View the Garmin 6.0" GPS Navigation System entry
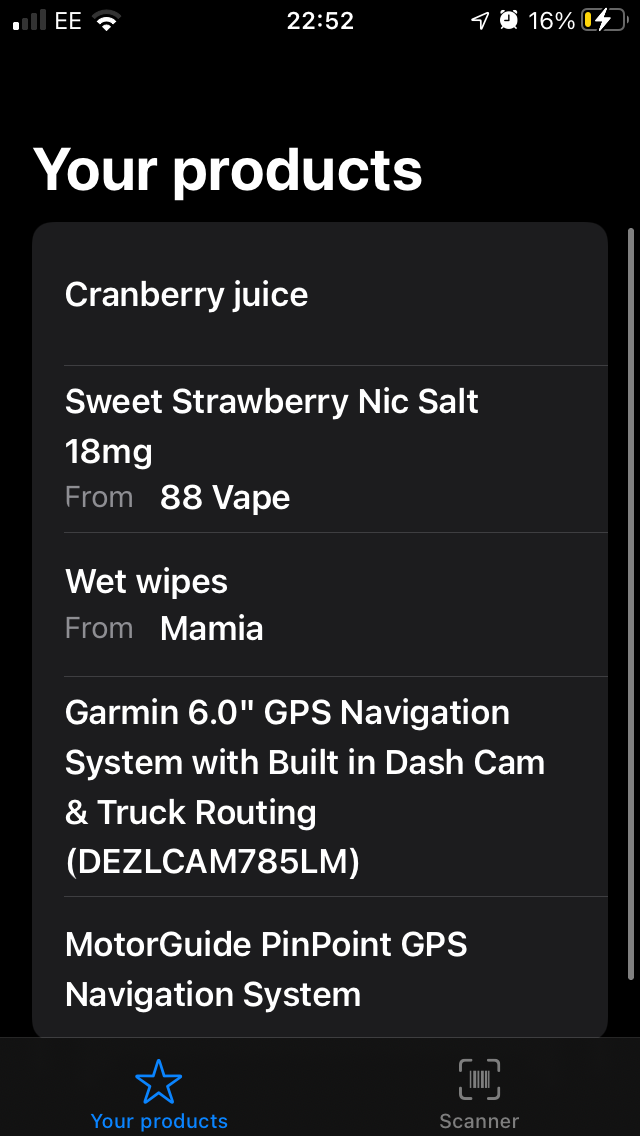The image size is (640, 1136). coord(320,786)
